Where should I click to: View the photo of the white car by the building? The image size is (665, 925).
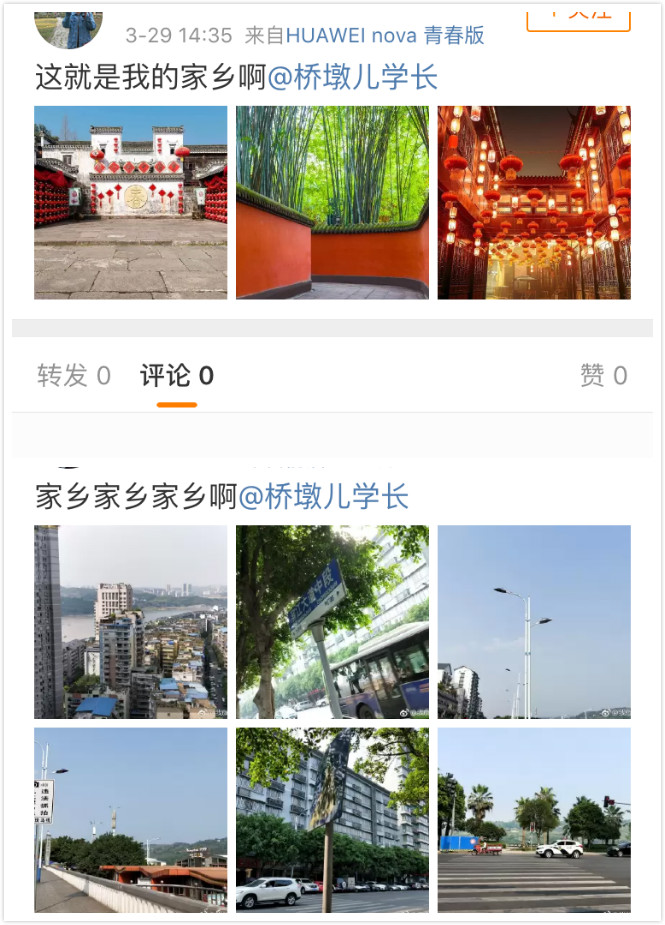(332, 820)
